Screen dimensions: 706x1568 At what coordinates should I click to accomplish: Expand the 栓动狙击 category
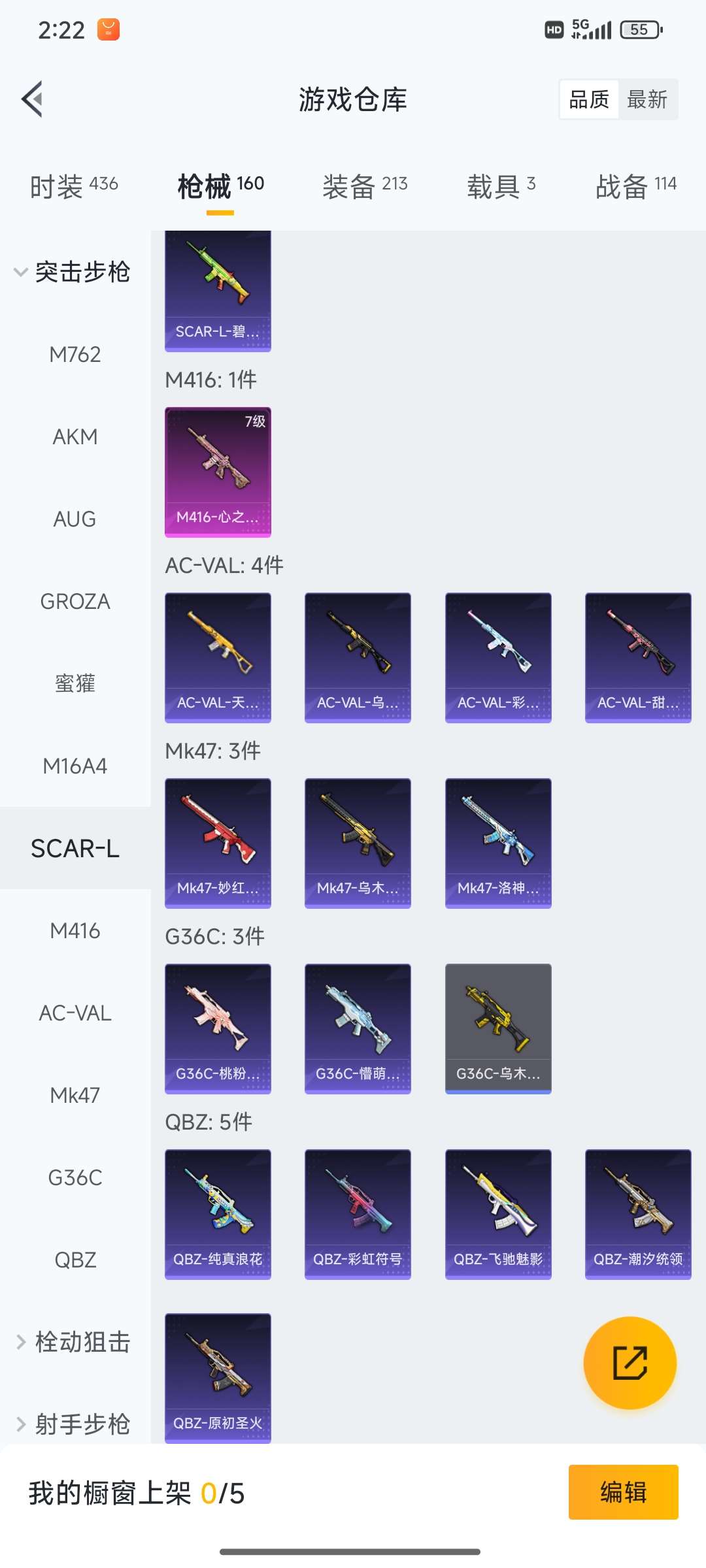(x=72, y=1343)
